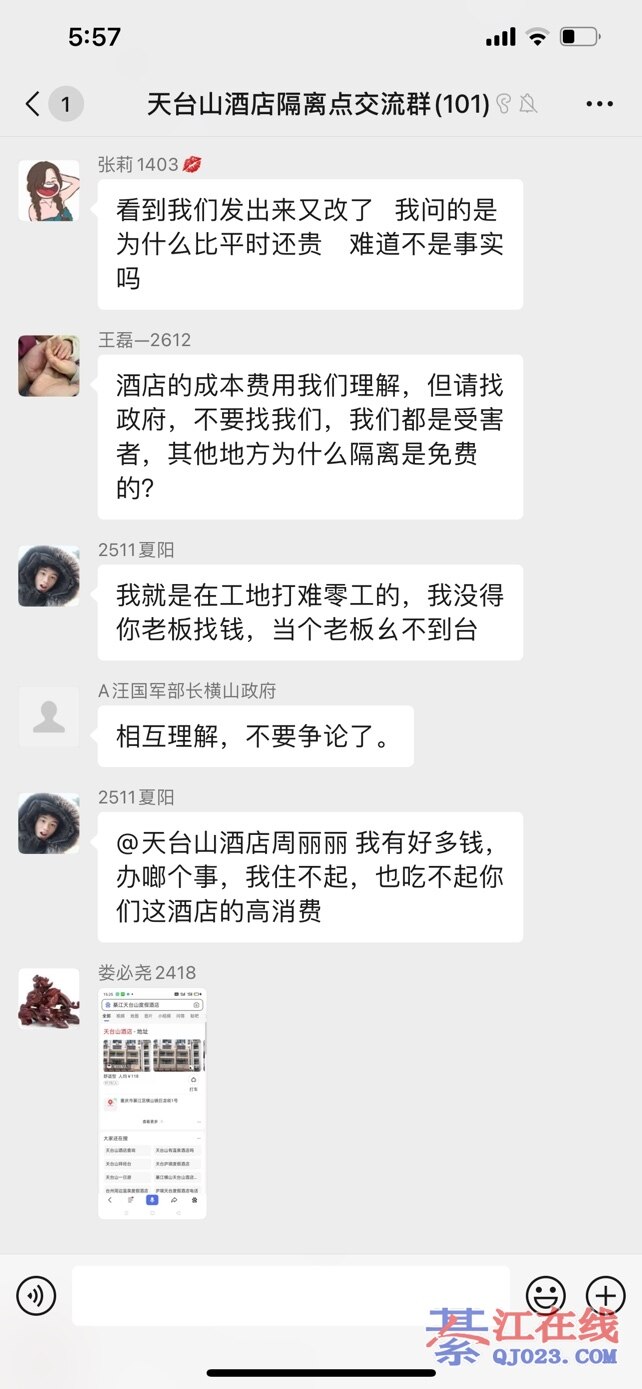Open the plus attachment menu

click(x=605, y=1296)
